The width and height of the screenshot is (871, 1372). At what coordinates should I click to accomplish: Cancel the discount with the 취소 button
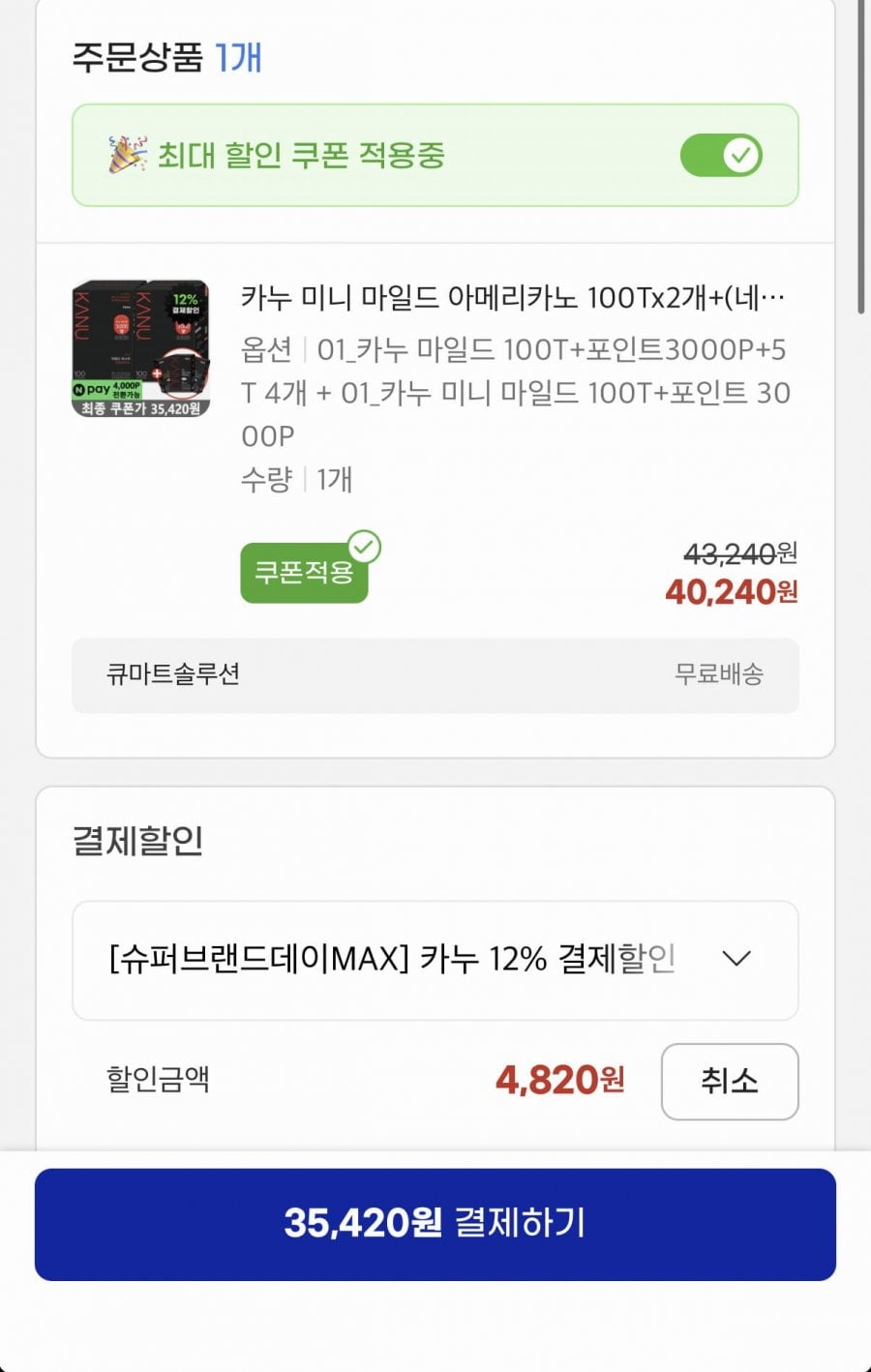pyautogui.click(x=729, y=1081)
